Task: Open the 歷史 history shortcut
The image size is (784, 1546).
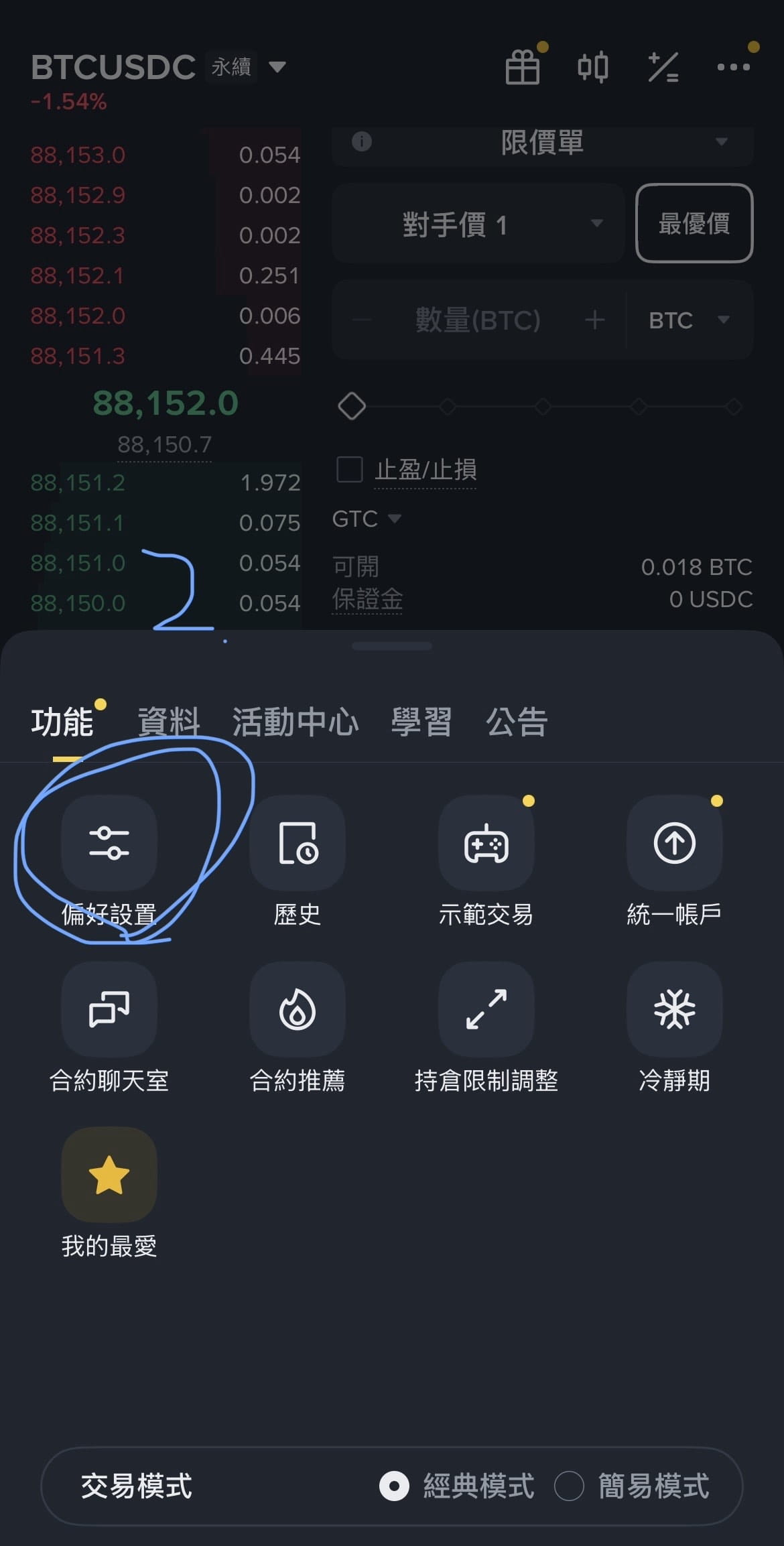Action: pos(298,843)
